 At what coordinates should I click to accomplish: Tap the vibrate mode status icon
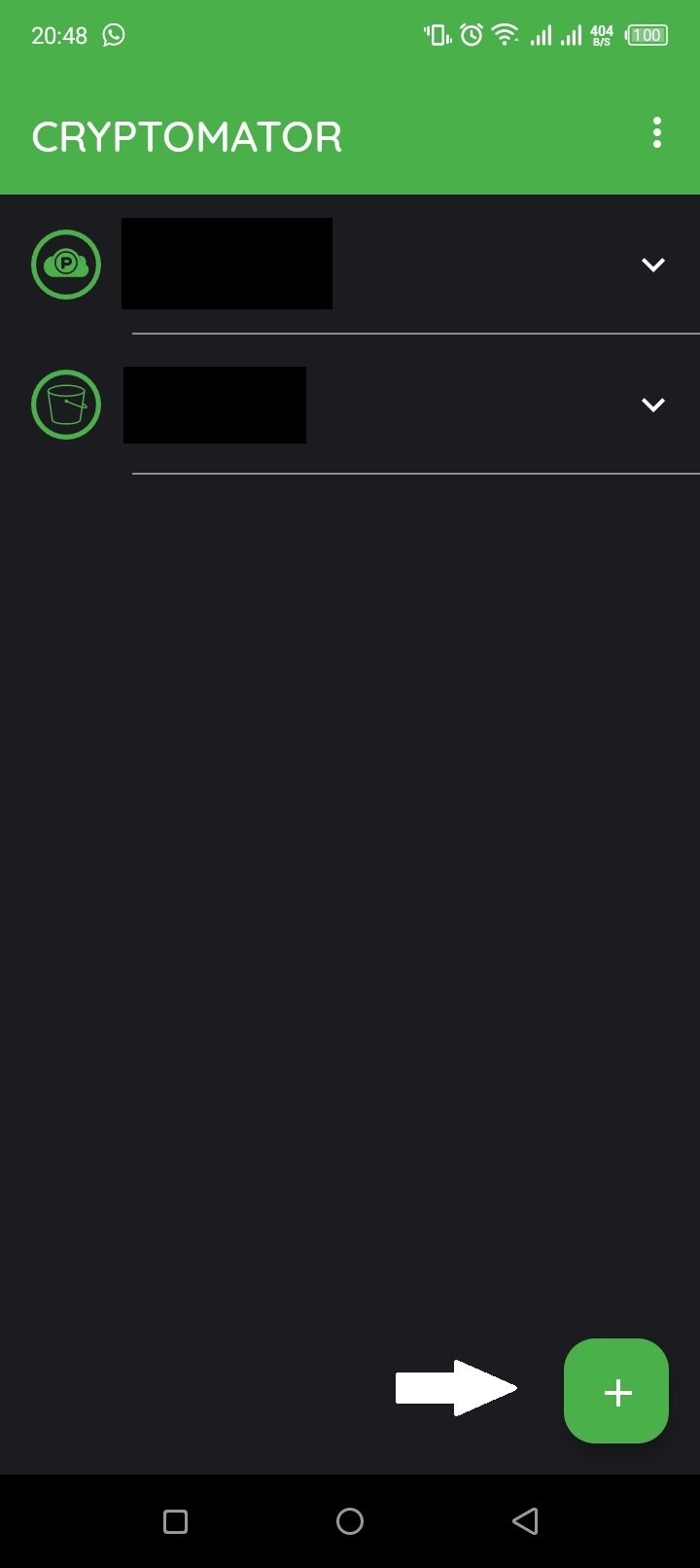coord(437,34)
